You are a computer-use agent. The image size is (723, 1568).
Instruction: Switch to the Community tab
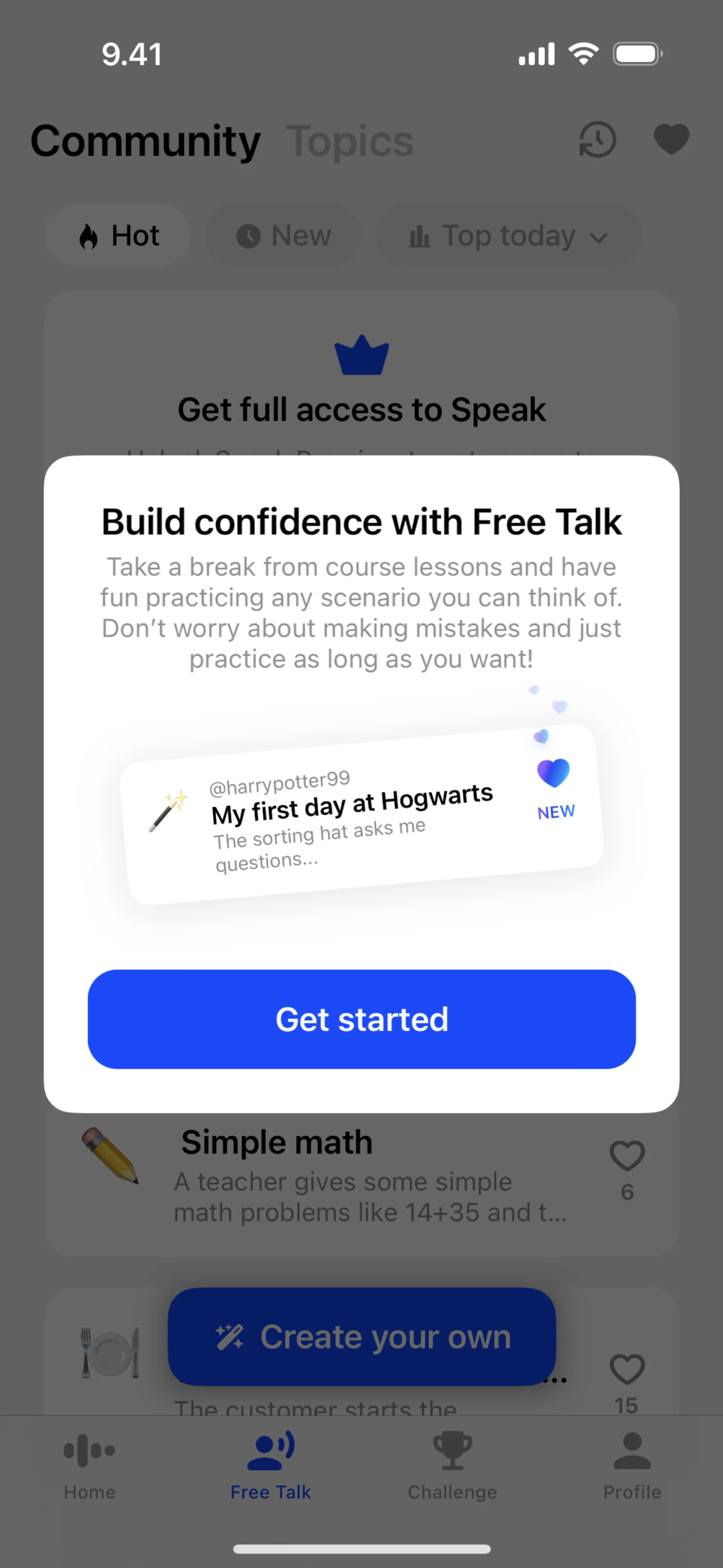(x=146, y=141)
